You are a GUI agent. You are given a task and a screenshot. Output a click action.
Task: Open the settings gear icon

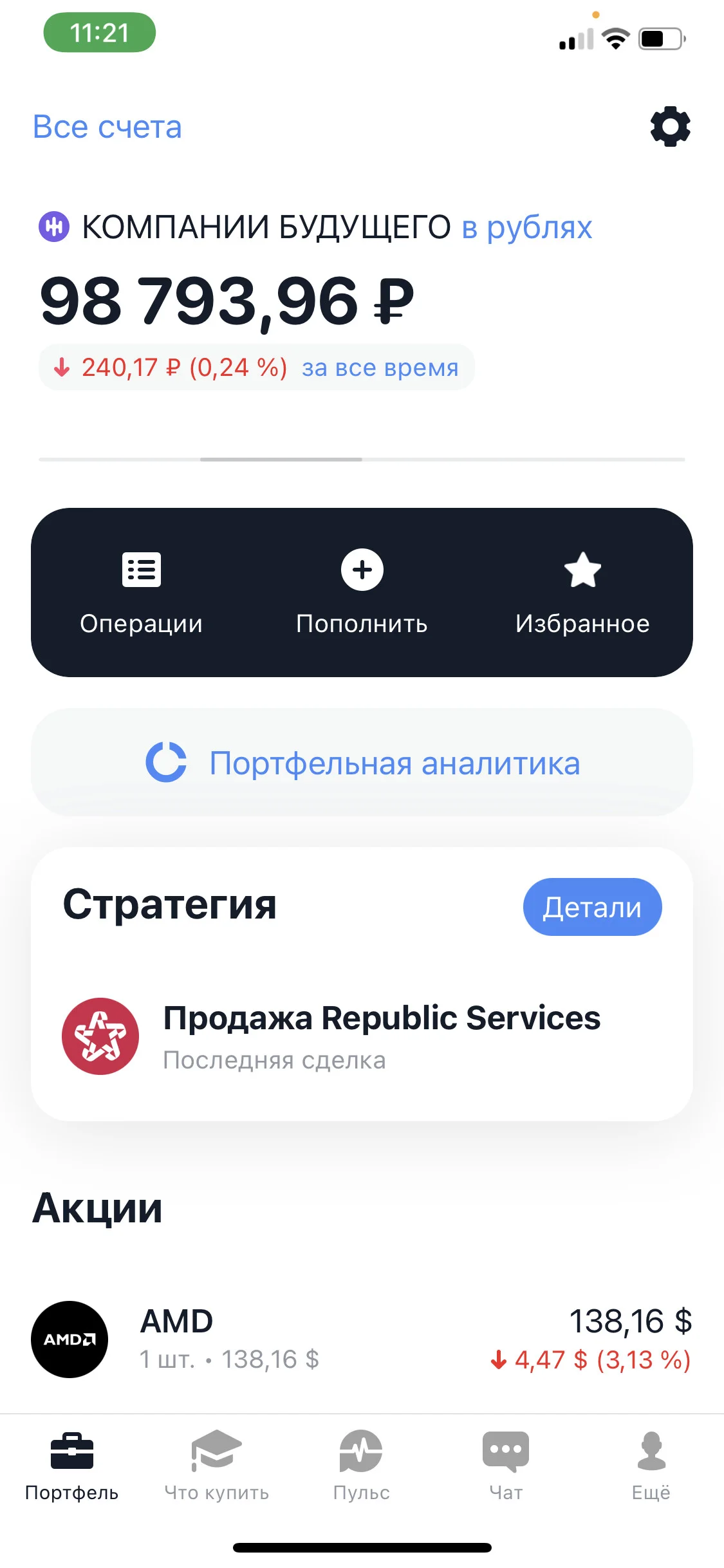(670, 127)
